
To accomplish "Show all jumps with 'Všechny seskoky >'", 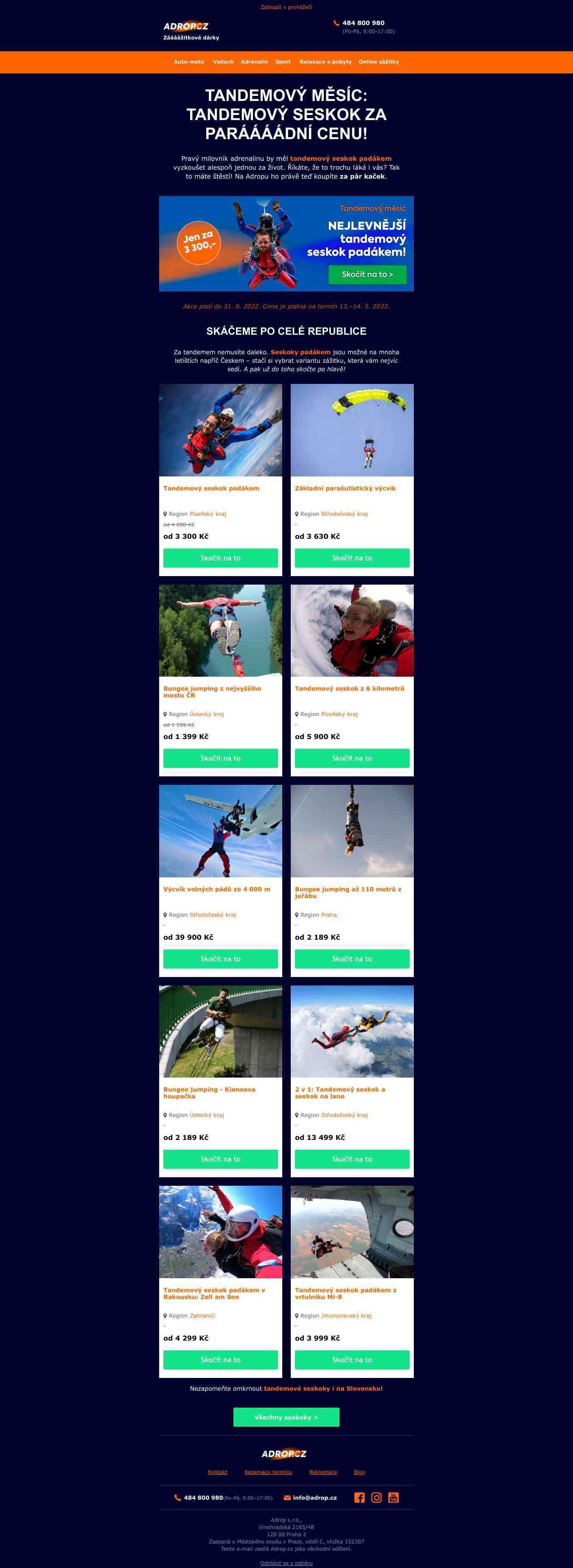I will (x=286, y=1417).
